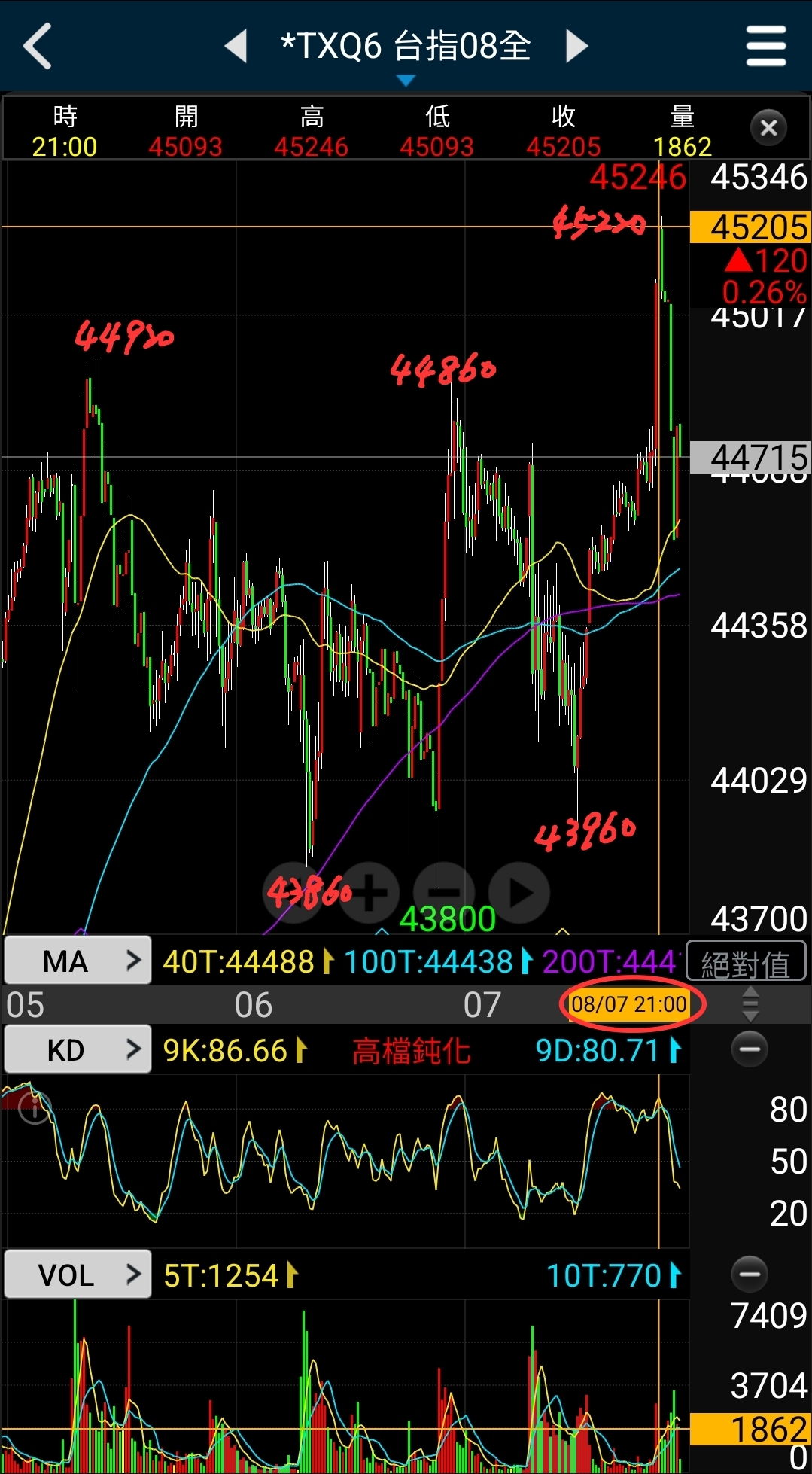Tap the chart play button
812x1474 pixels.
pos(519,893)
